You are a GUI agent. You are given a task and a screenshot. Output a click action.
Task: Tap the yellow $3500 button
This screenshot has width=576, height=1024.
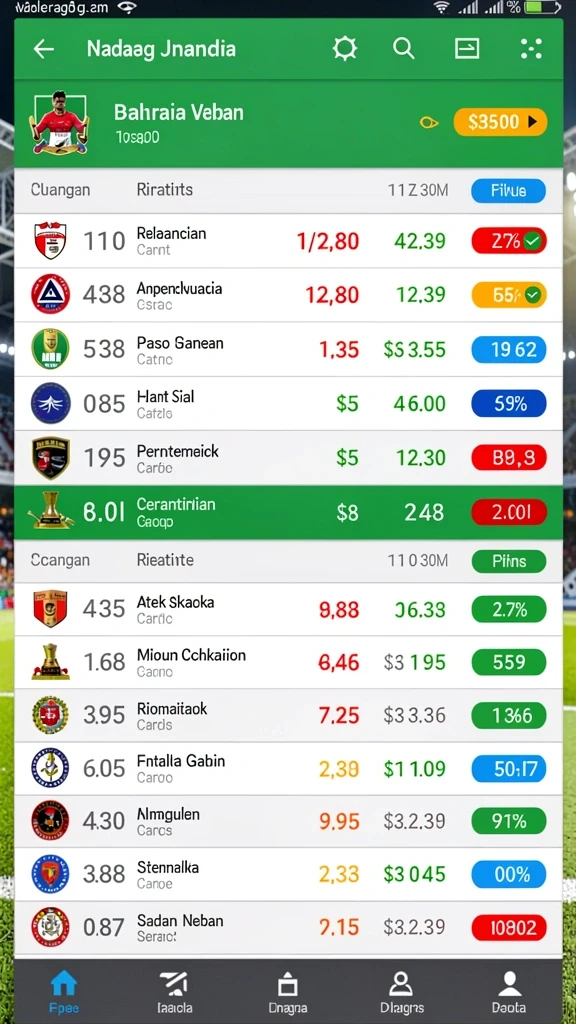coord(500,122)
